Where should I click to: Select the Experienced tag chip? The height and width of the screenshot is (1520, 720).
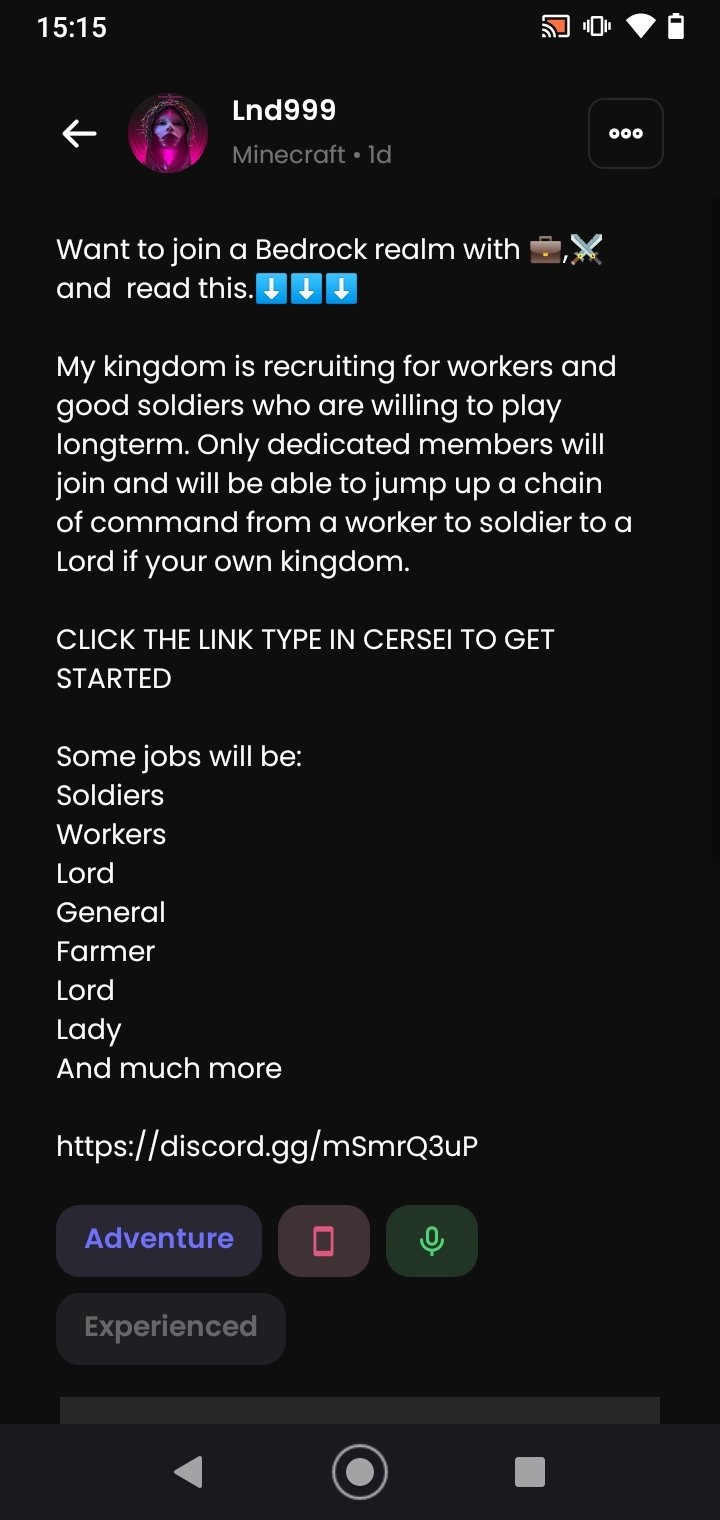171,1328
